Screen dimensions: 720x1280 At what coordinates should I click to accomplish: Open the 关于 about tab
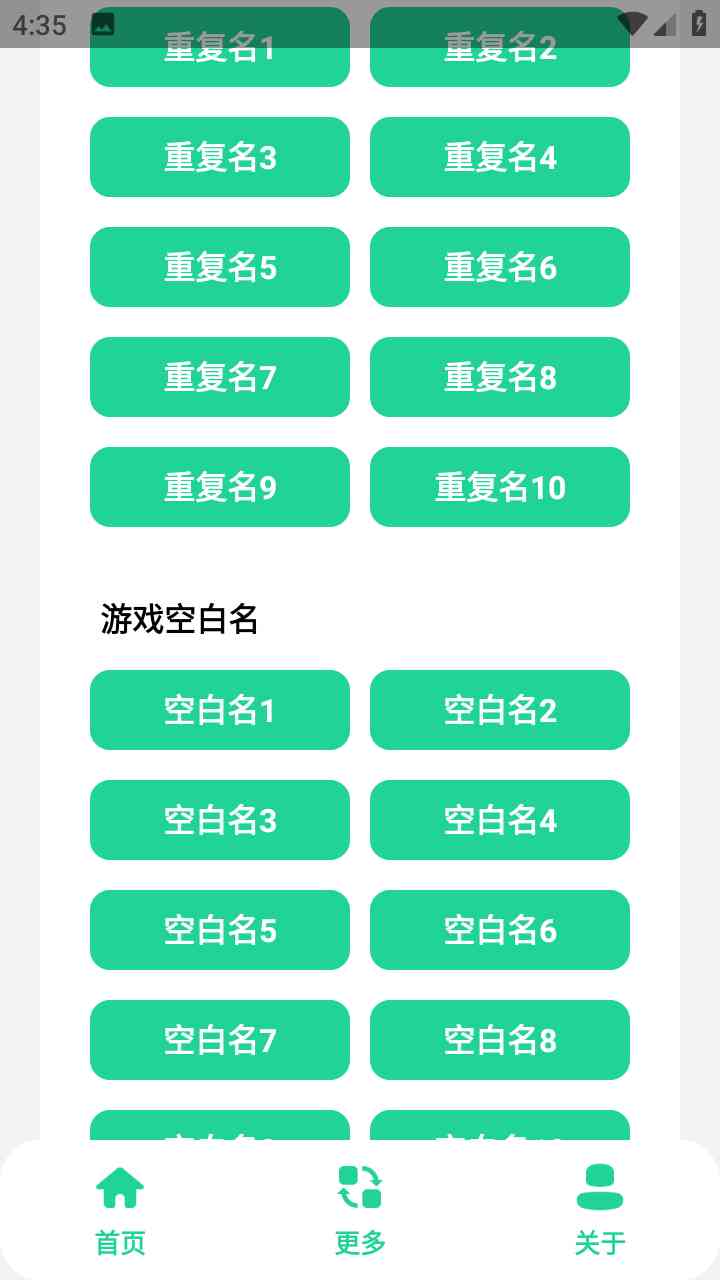pyautogui.click(x=600, y=1210)
